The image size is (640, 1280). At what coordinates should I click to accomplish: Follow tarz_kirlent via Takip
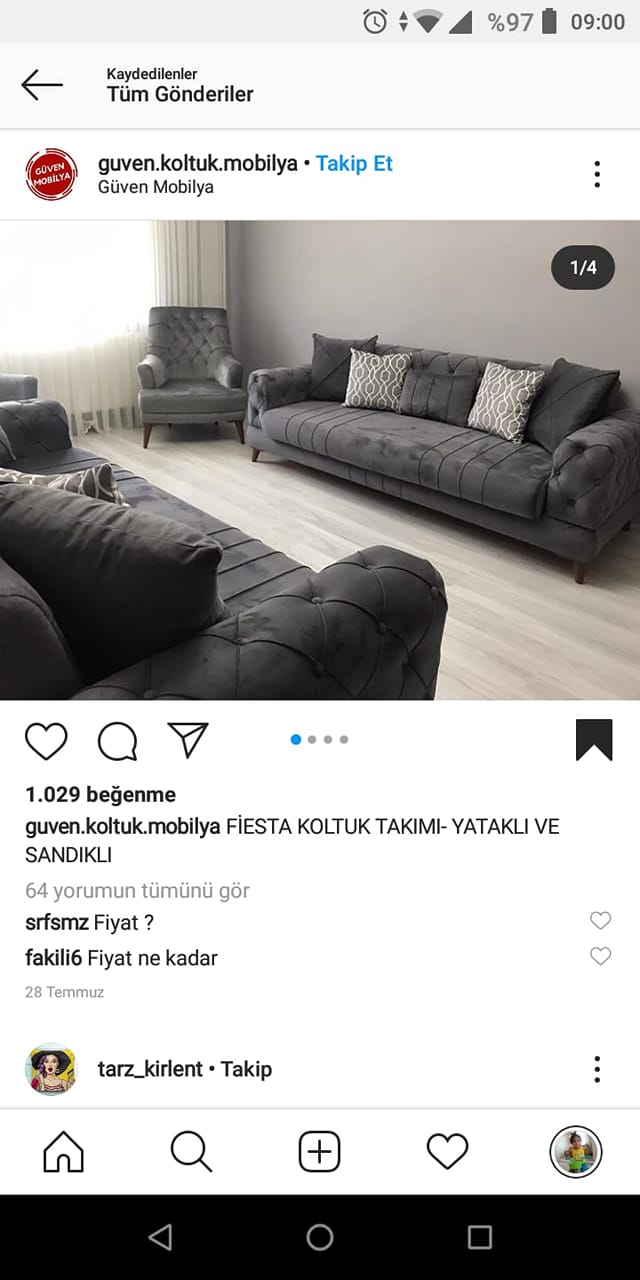[246, 1069]
